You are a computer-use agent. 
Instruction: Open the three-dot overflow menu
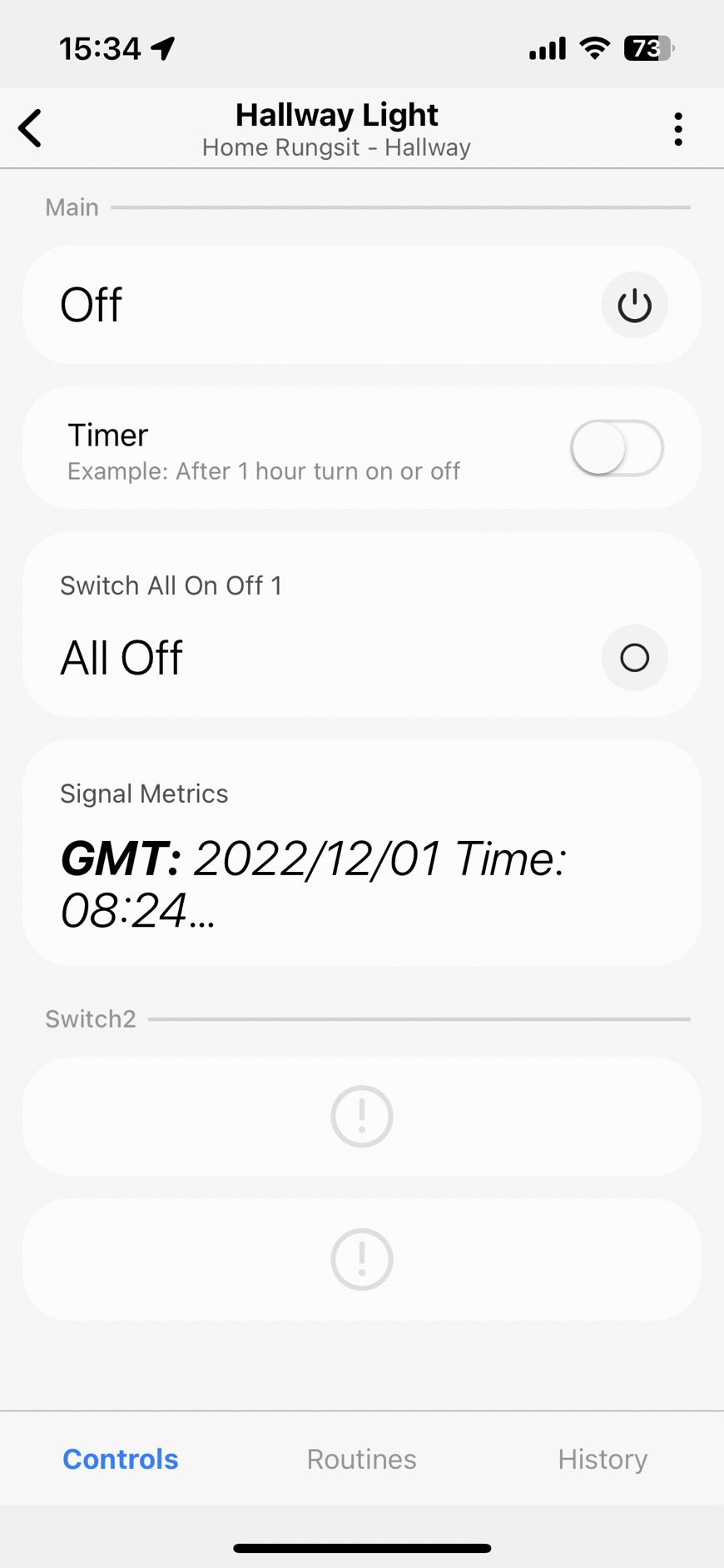tap(678, 129)
